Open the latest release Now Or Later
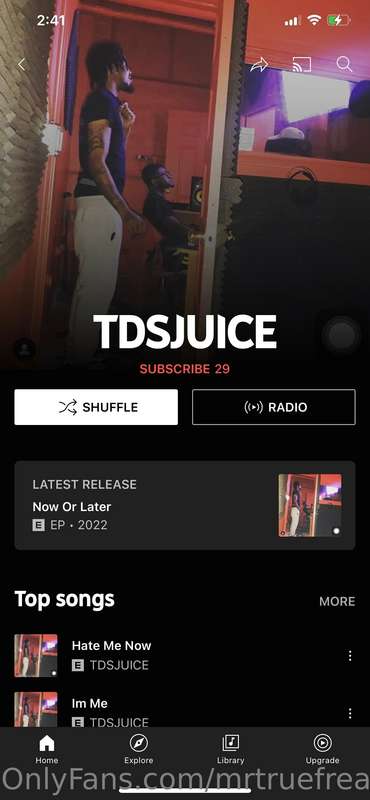Viewport: 370px width, 800px height. [185, 505]
